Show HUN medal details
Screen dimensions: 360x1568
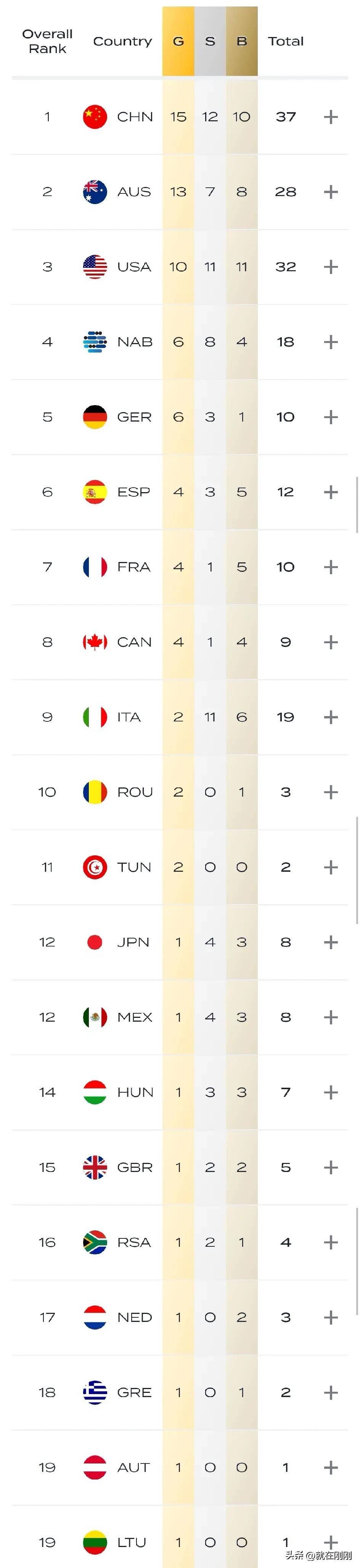[x=330, y=1092]
